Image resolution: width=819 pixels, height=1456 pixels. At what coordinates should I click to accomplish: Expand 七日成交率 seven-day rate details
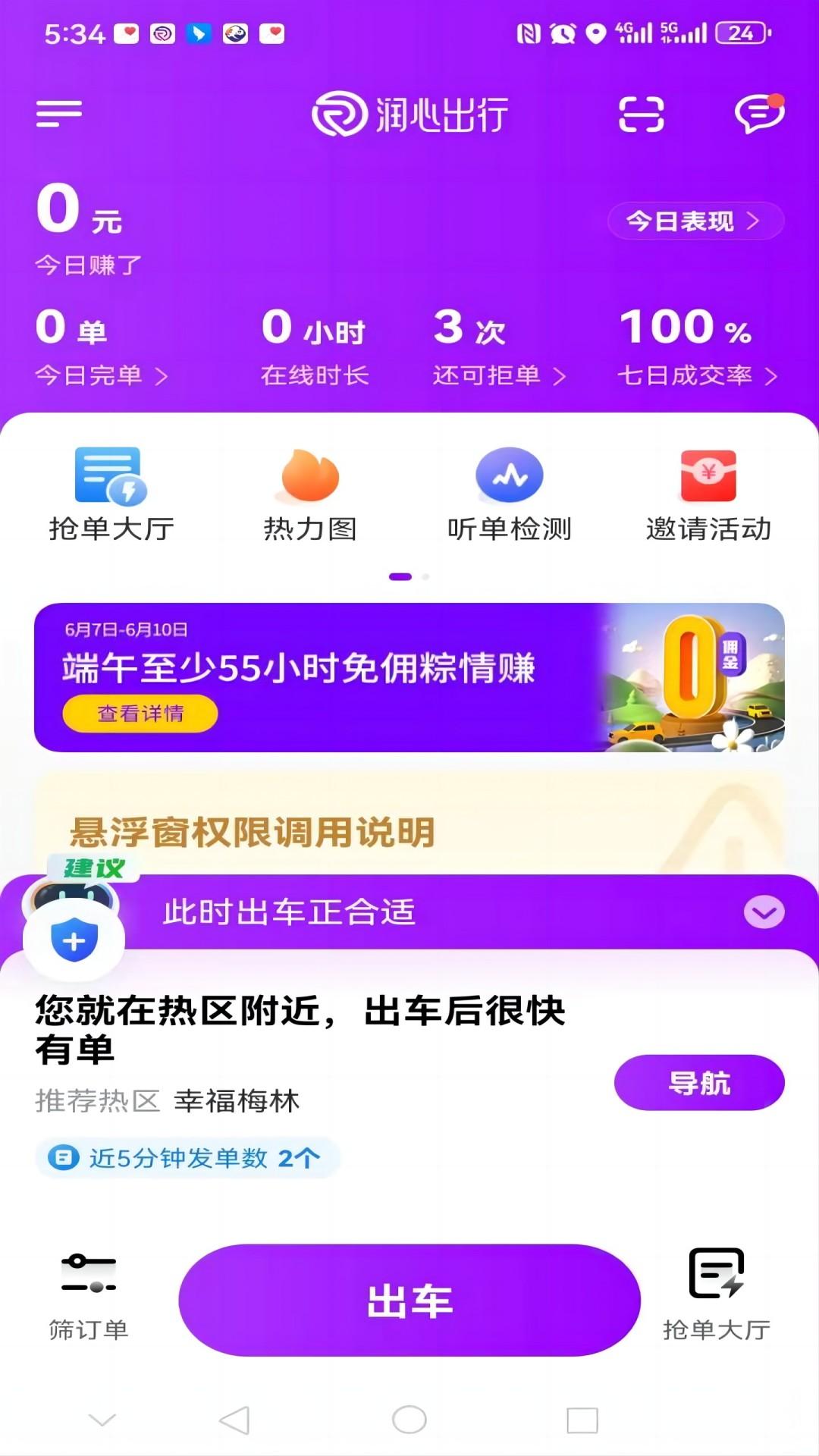coord(694,375)
